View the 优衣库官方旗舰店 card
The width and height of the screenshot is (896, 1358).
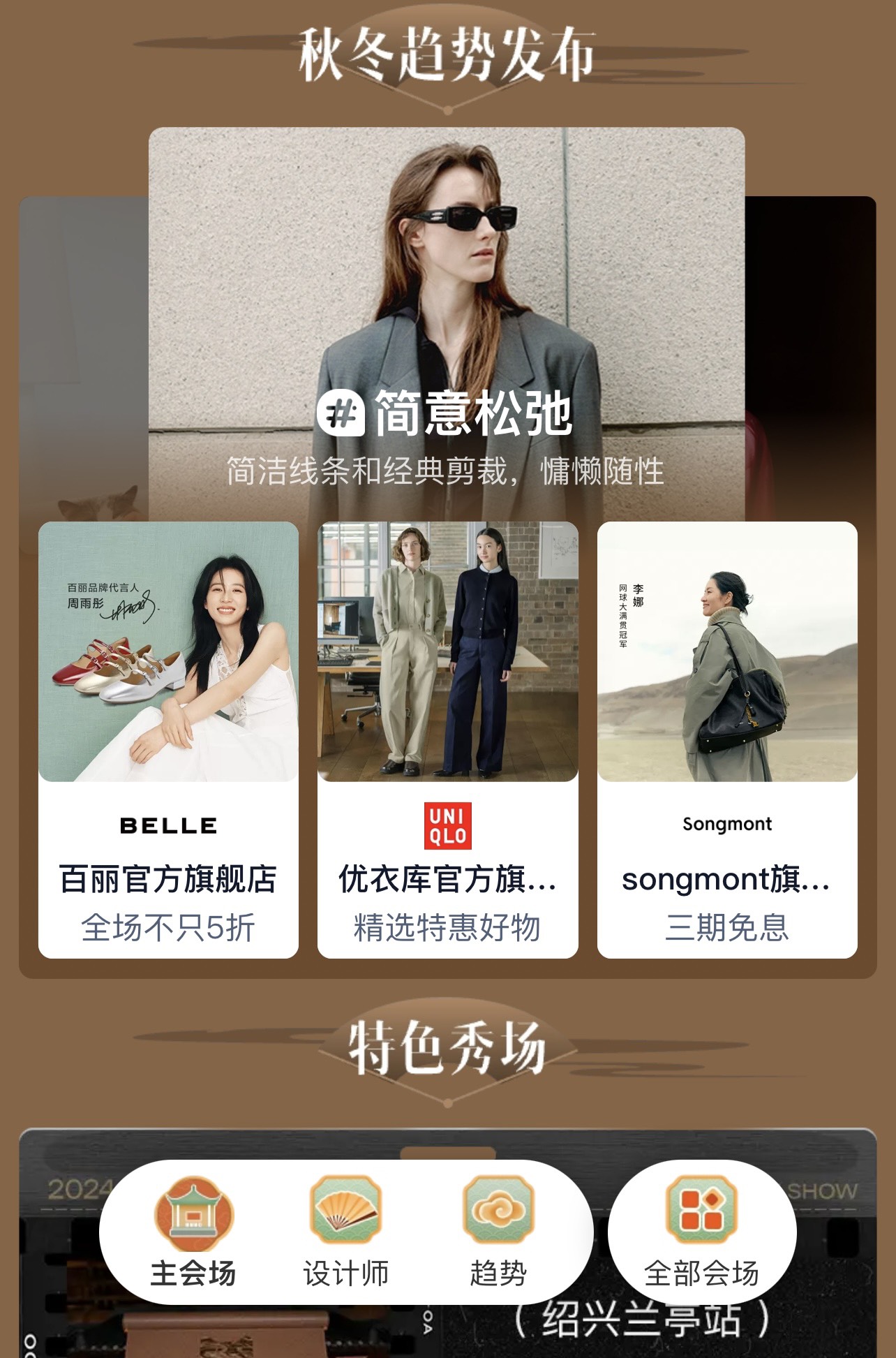click(x=447, y=739)
